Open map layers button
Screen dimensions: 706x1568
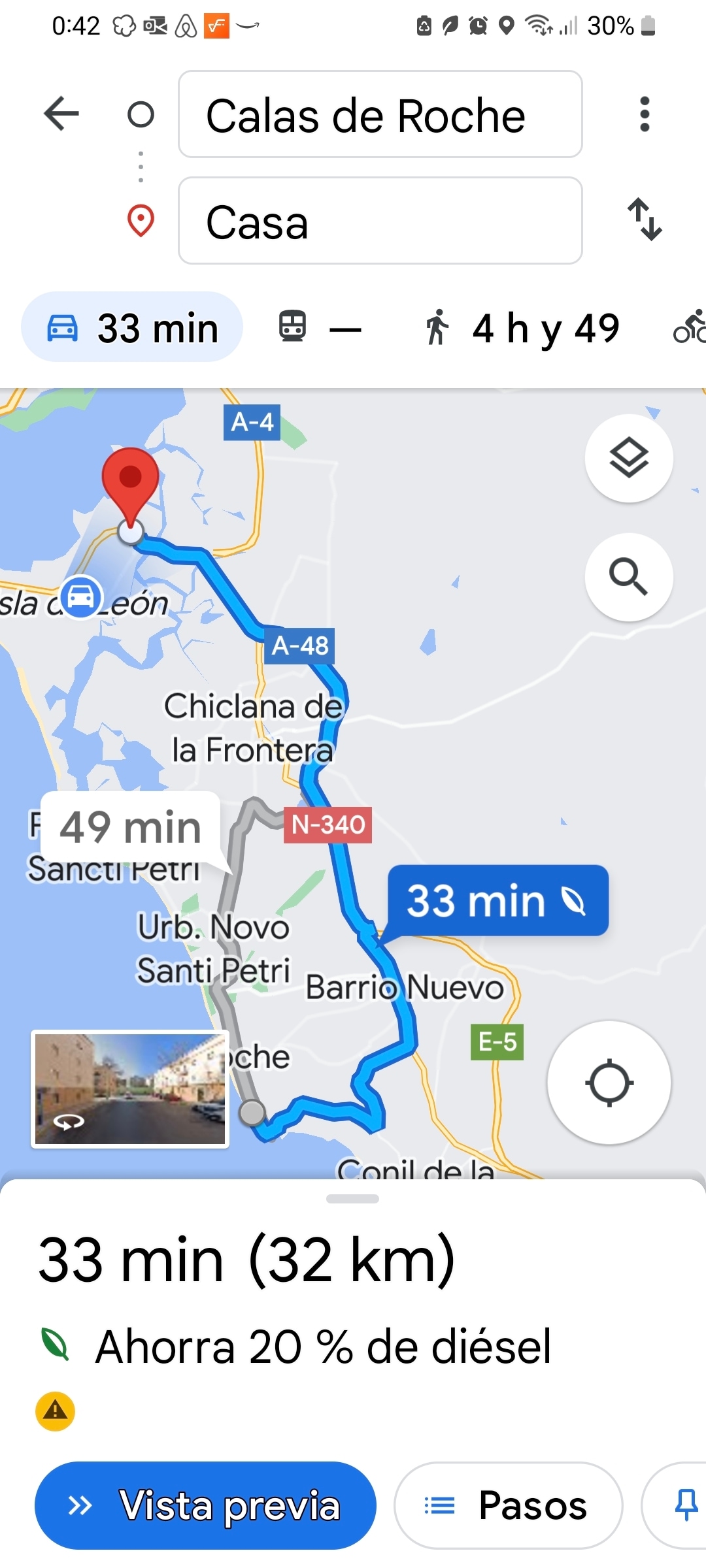(x=628, y=459)
